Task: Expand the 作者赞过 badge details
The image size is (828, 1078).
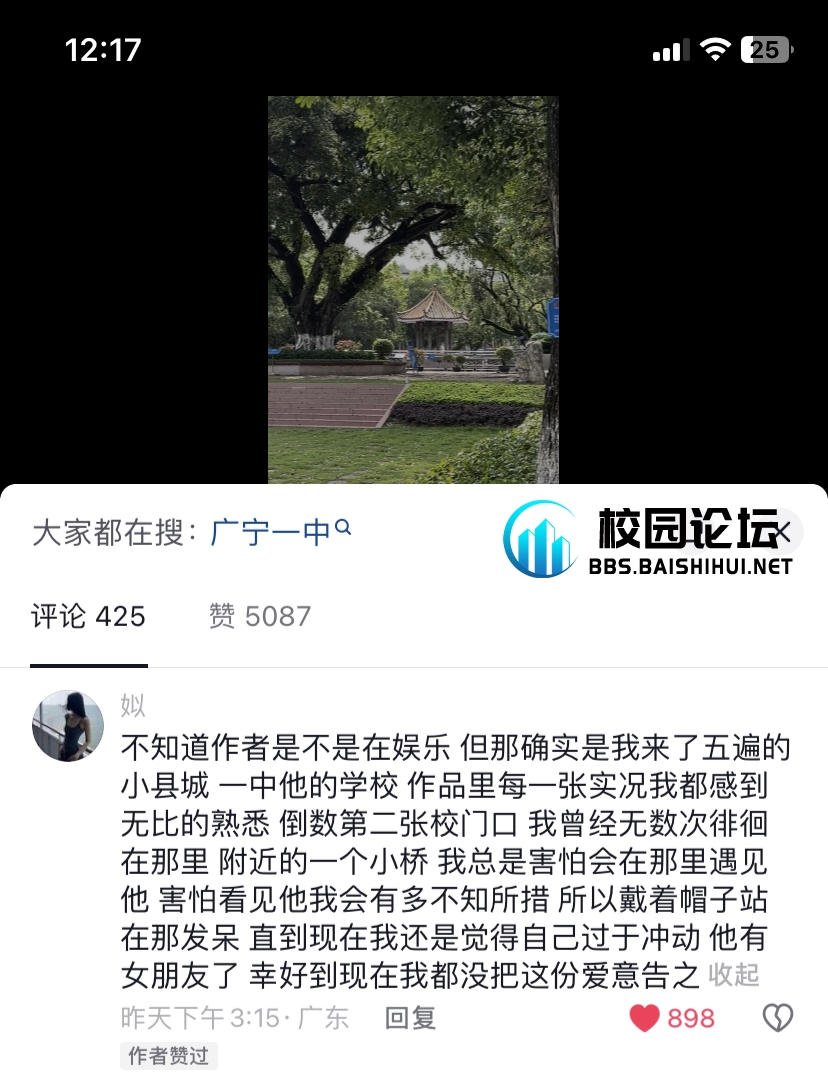Action: [x=168, y=1058]
